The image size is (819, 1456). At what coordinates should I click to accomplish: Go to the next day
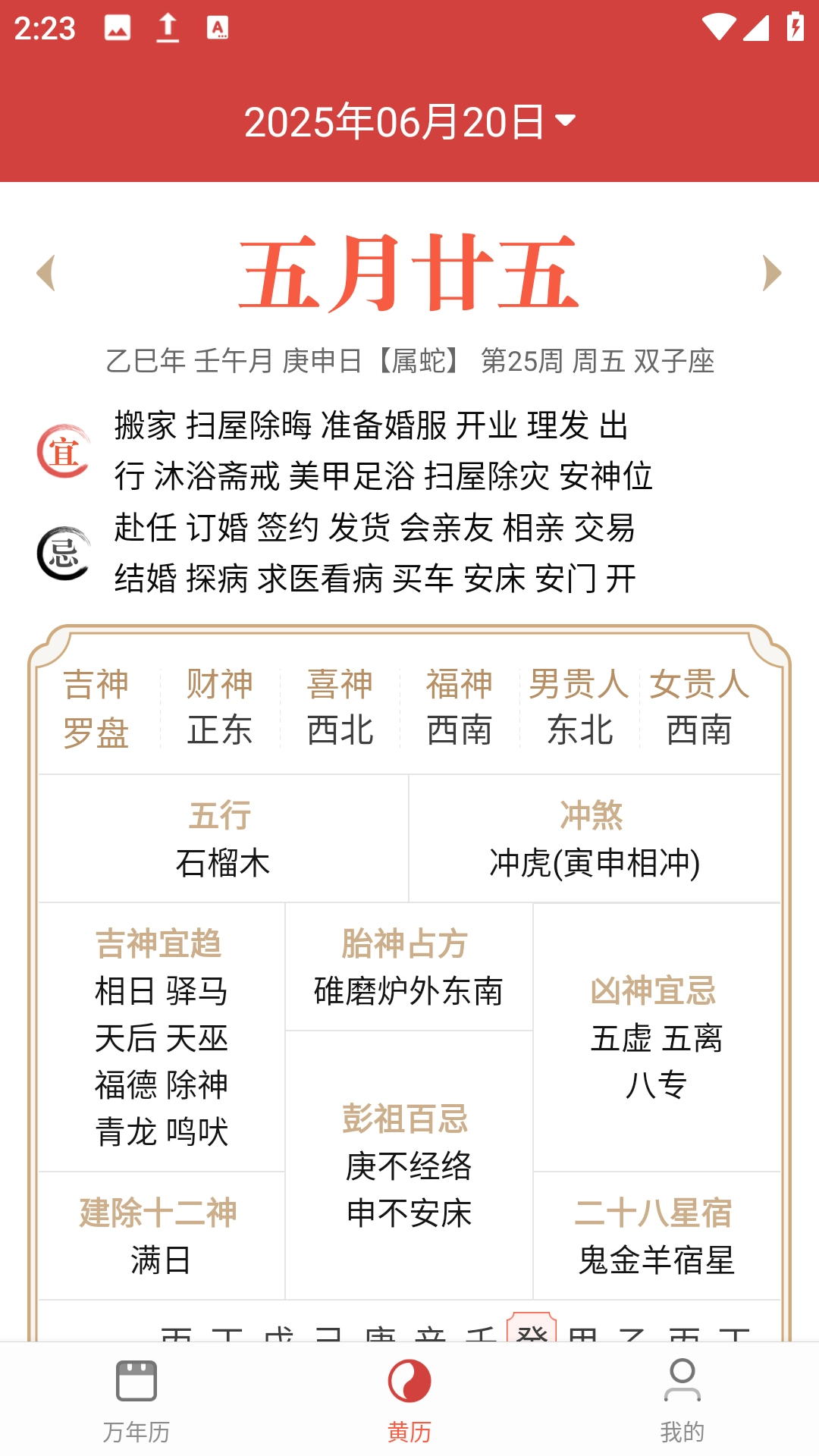pos(771,273)
